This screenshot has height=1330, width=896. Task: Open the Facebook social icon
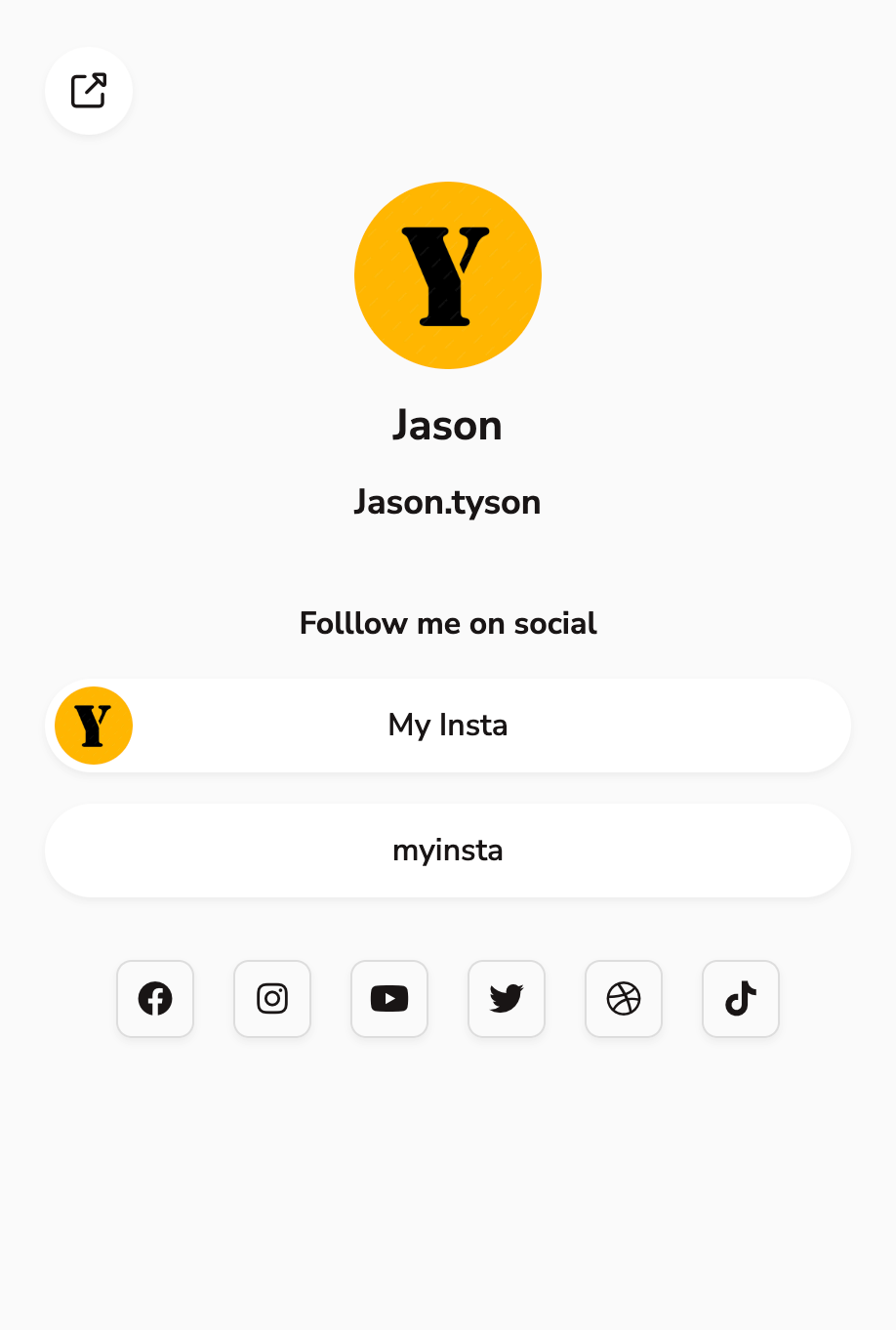point(155,999)
